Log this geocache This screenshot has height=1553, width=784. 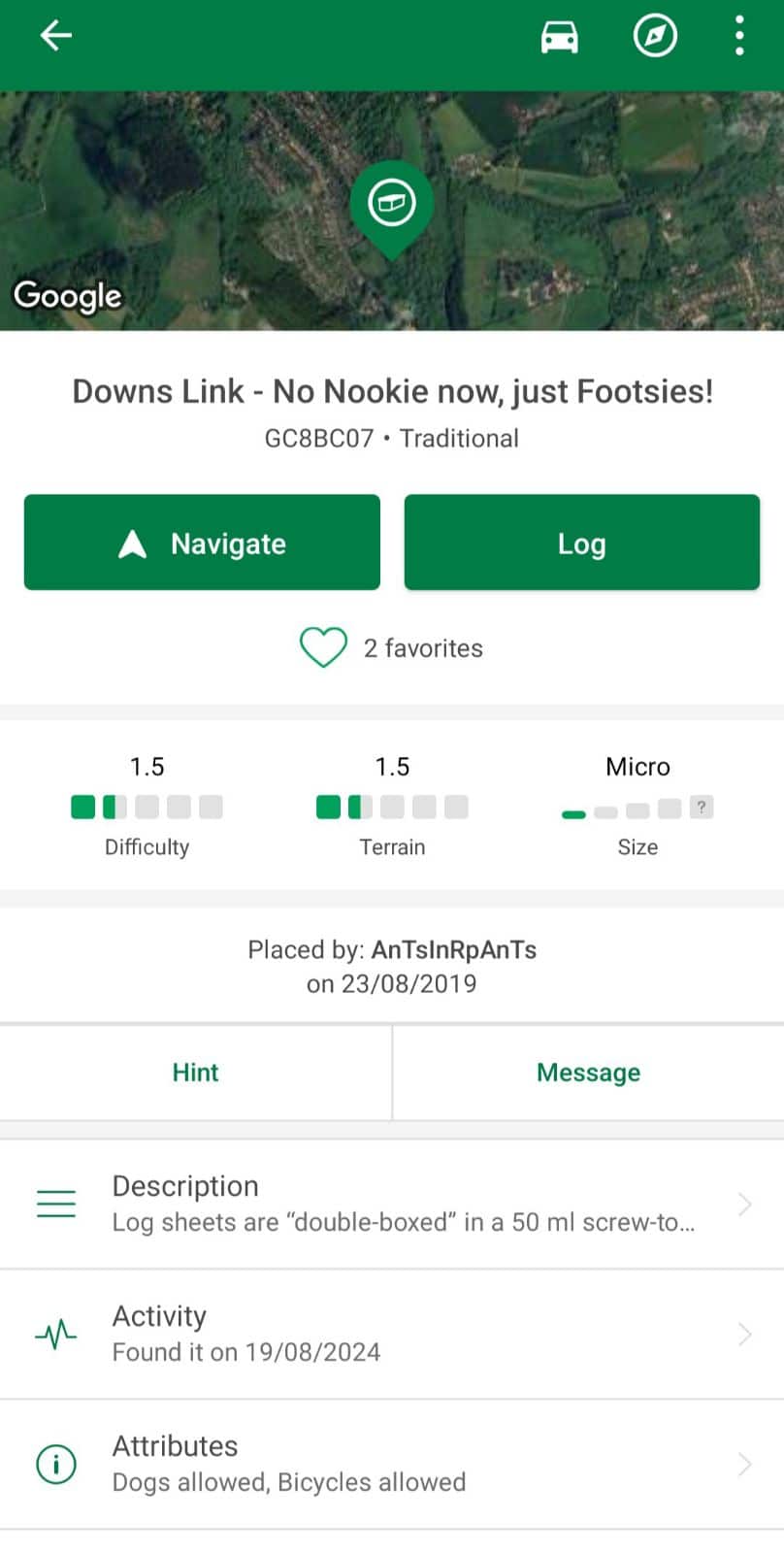[x=581, y=543]
